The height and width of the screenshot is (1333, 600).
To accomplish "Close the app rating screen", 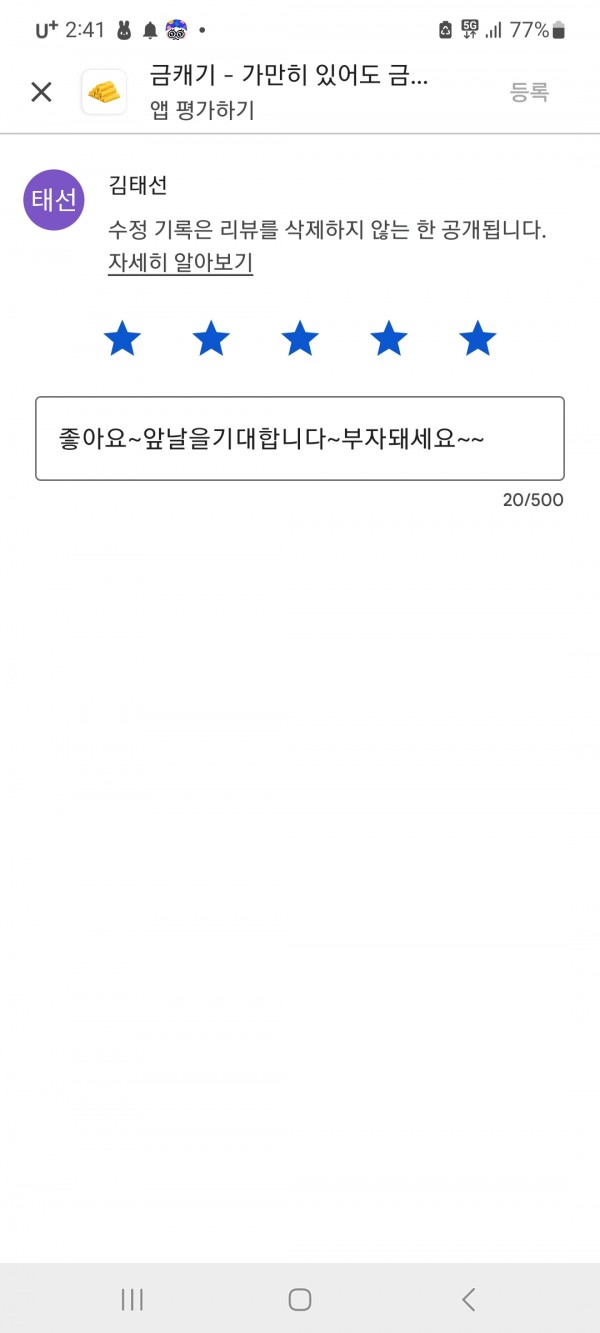I will coord(41,93).
